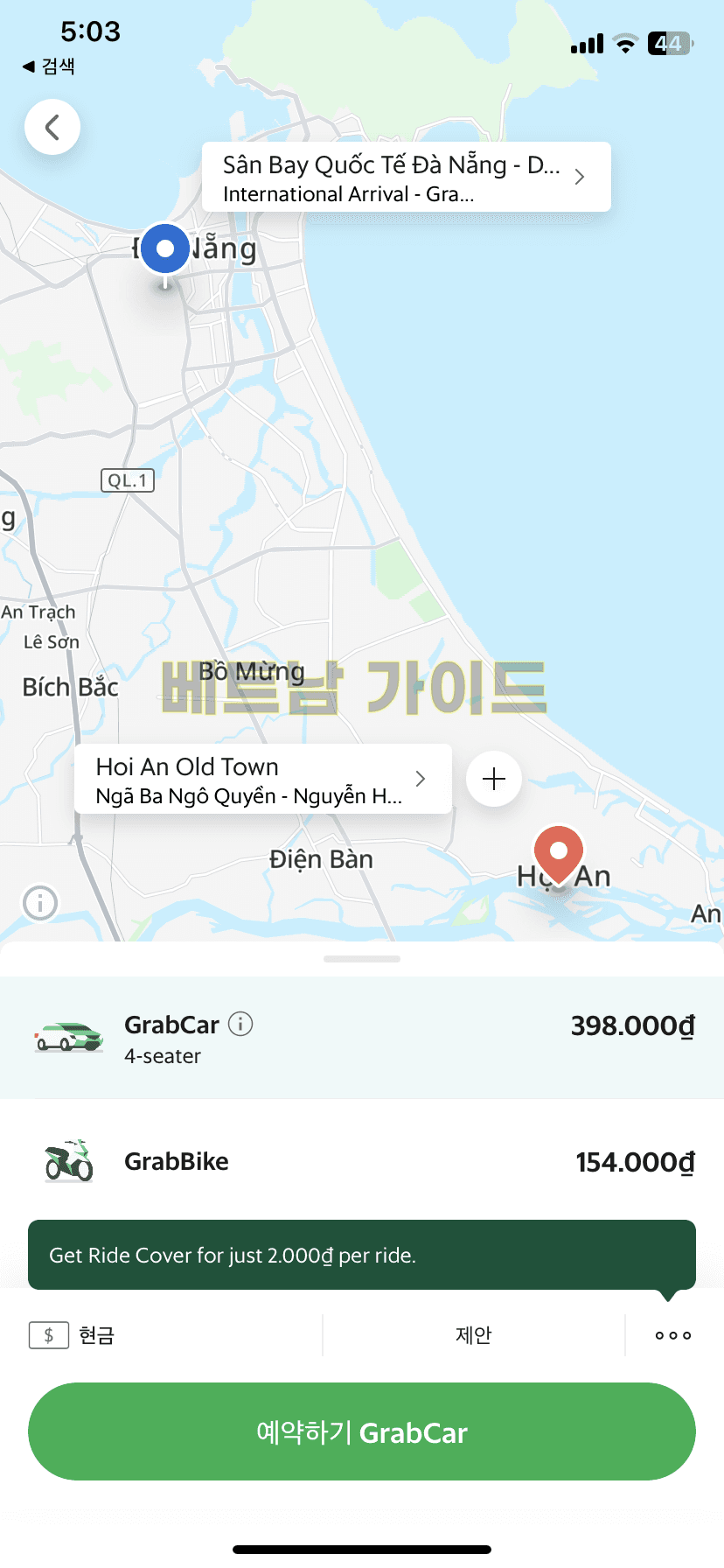The height and width of the screenshot is (1568, 724).
Task: Open ride details via the Sân Bay chevron
Action: 579,176
